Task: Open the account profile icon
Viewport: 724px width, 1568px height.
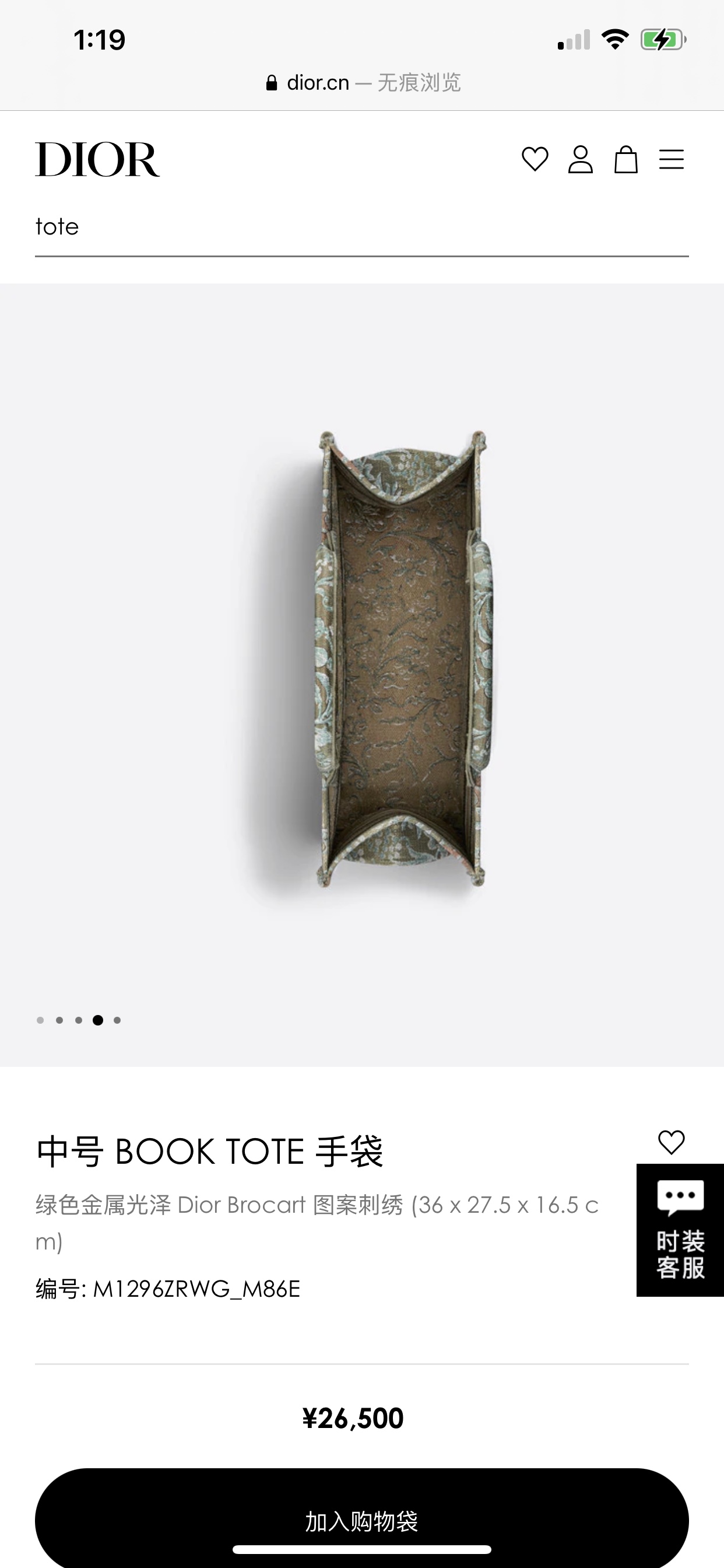Action: coord(581,159)
